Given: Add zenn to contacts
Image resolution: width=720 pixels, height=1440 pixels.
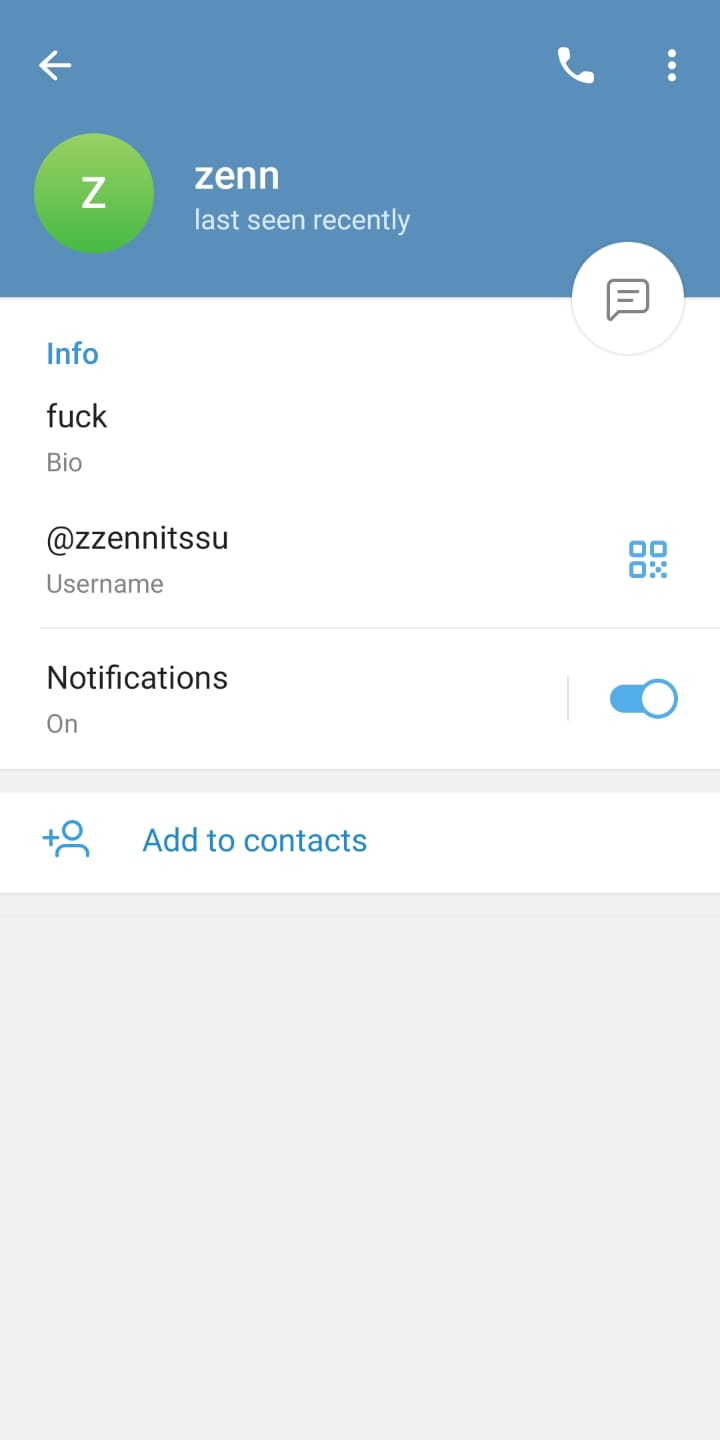Looking at the screenshot, I should (360, 841).
